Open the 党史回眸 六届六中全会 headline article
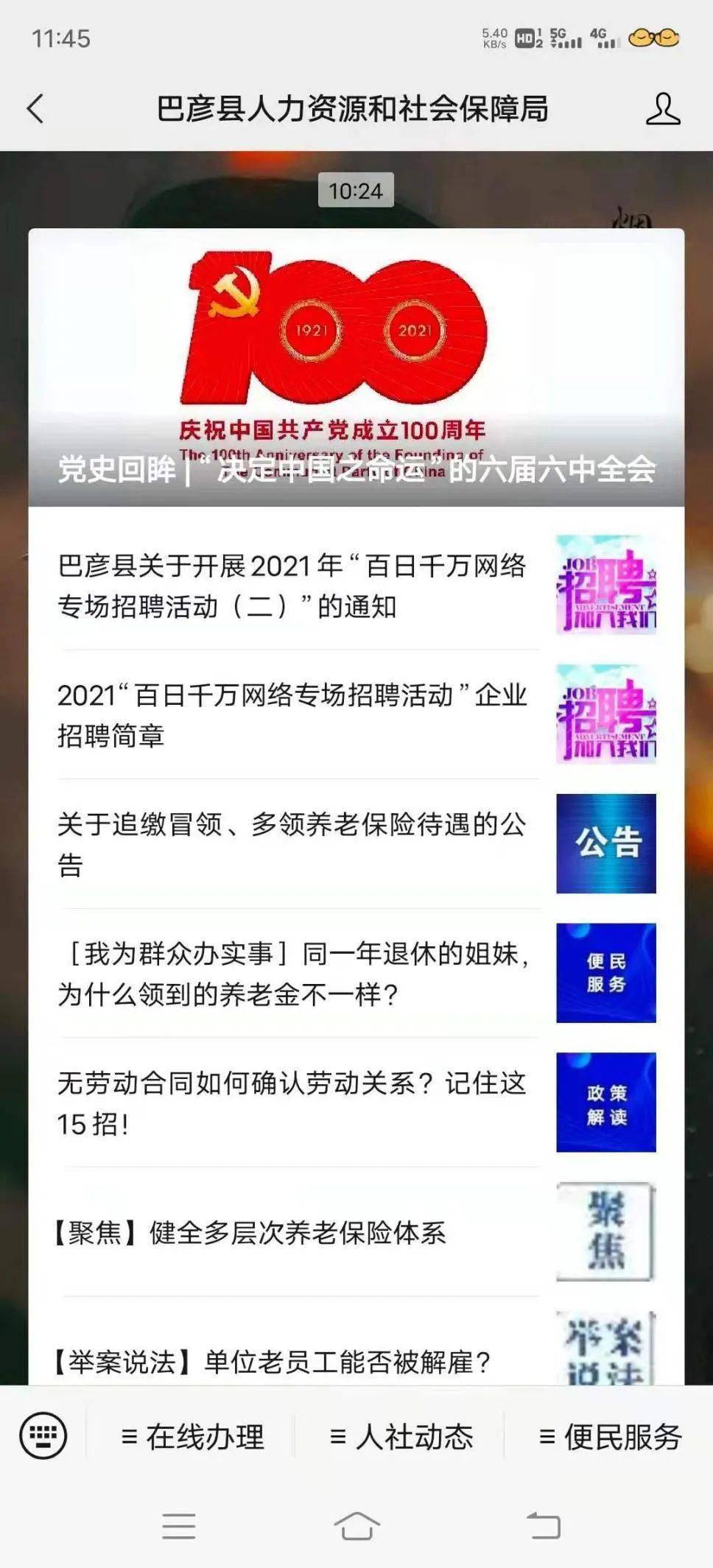Image resolution: width=713 pixels, height=1568 pixels. [x=356, y=368]
